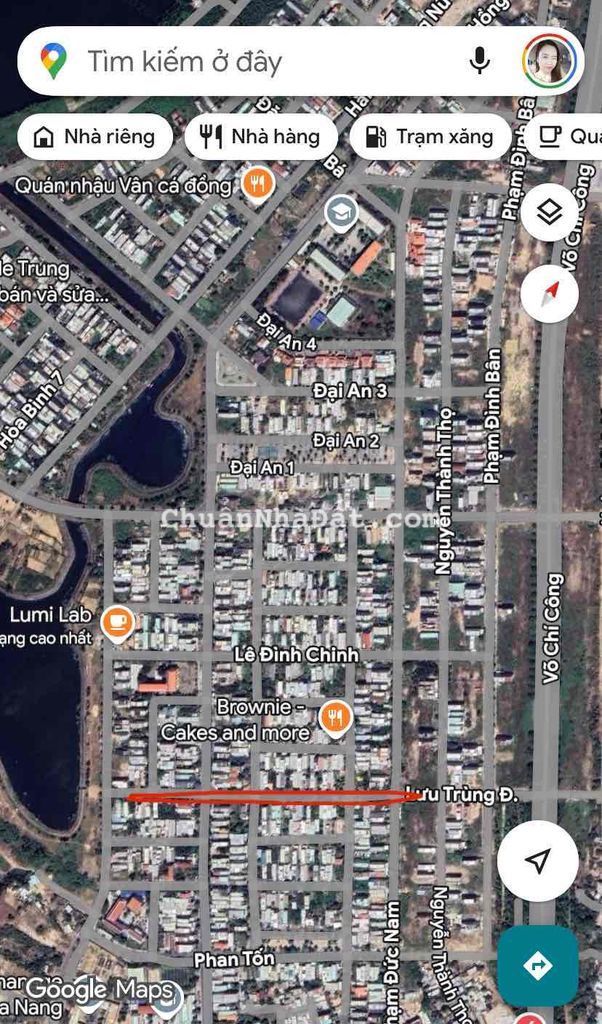This screenshot has width=602, height=1024.
Task: Select the Lumi Lab café pin
Action: (117, 622)
